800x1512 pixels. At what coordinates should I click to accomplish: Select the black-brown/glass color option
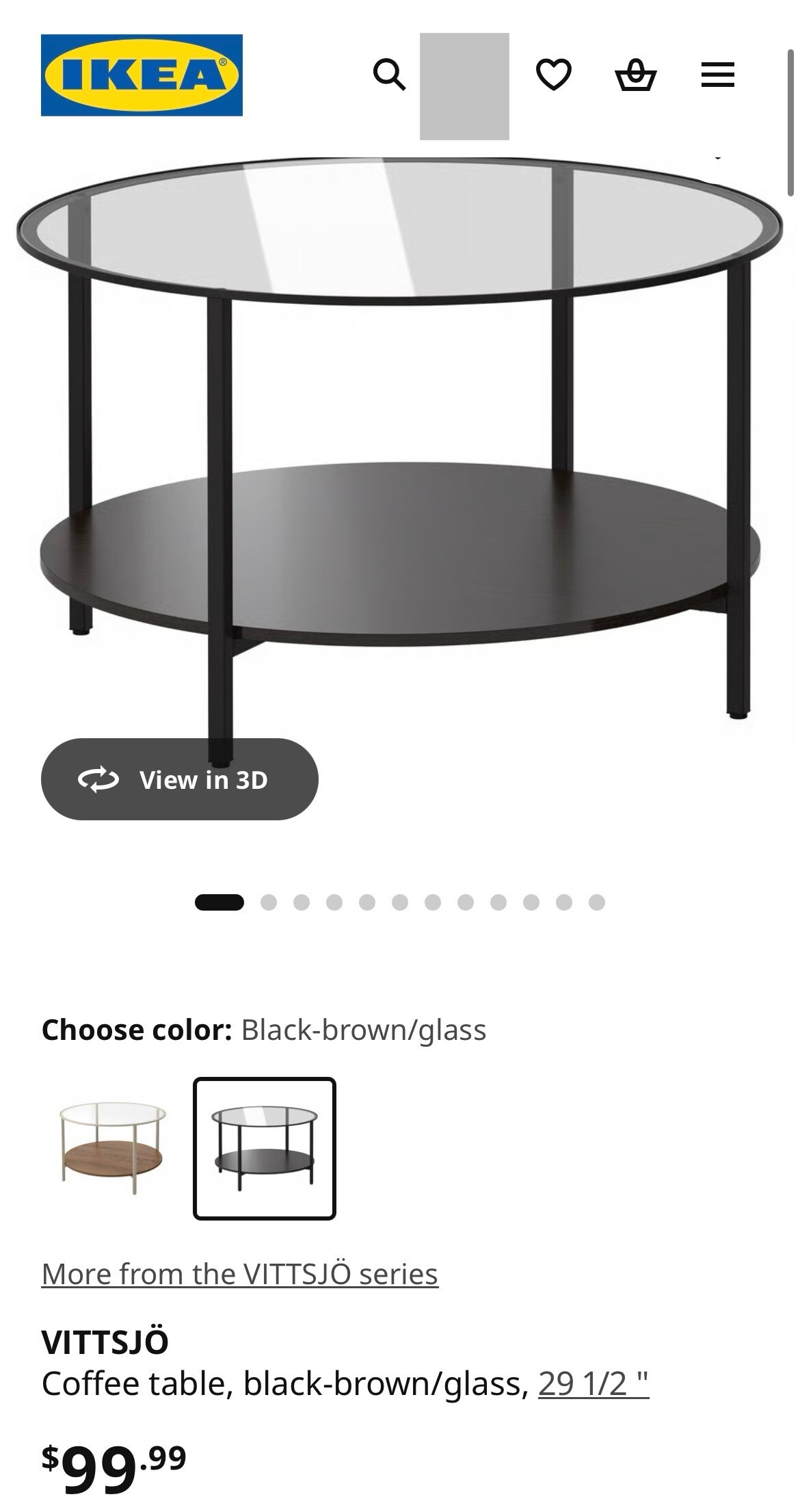(265, 1148)
